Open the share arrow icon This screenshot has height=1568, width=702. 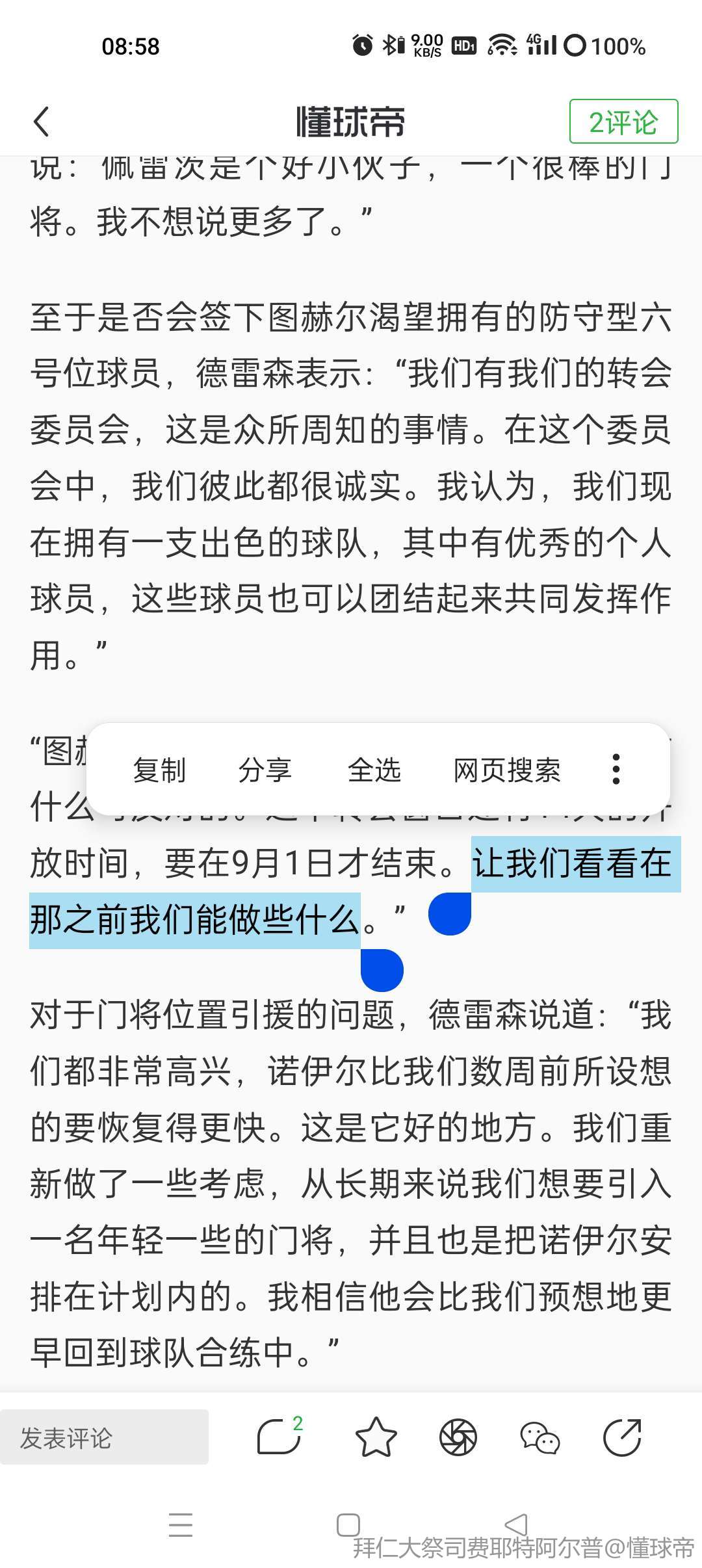click(x=622, y=1437)
